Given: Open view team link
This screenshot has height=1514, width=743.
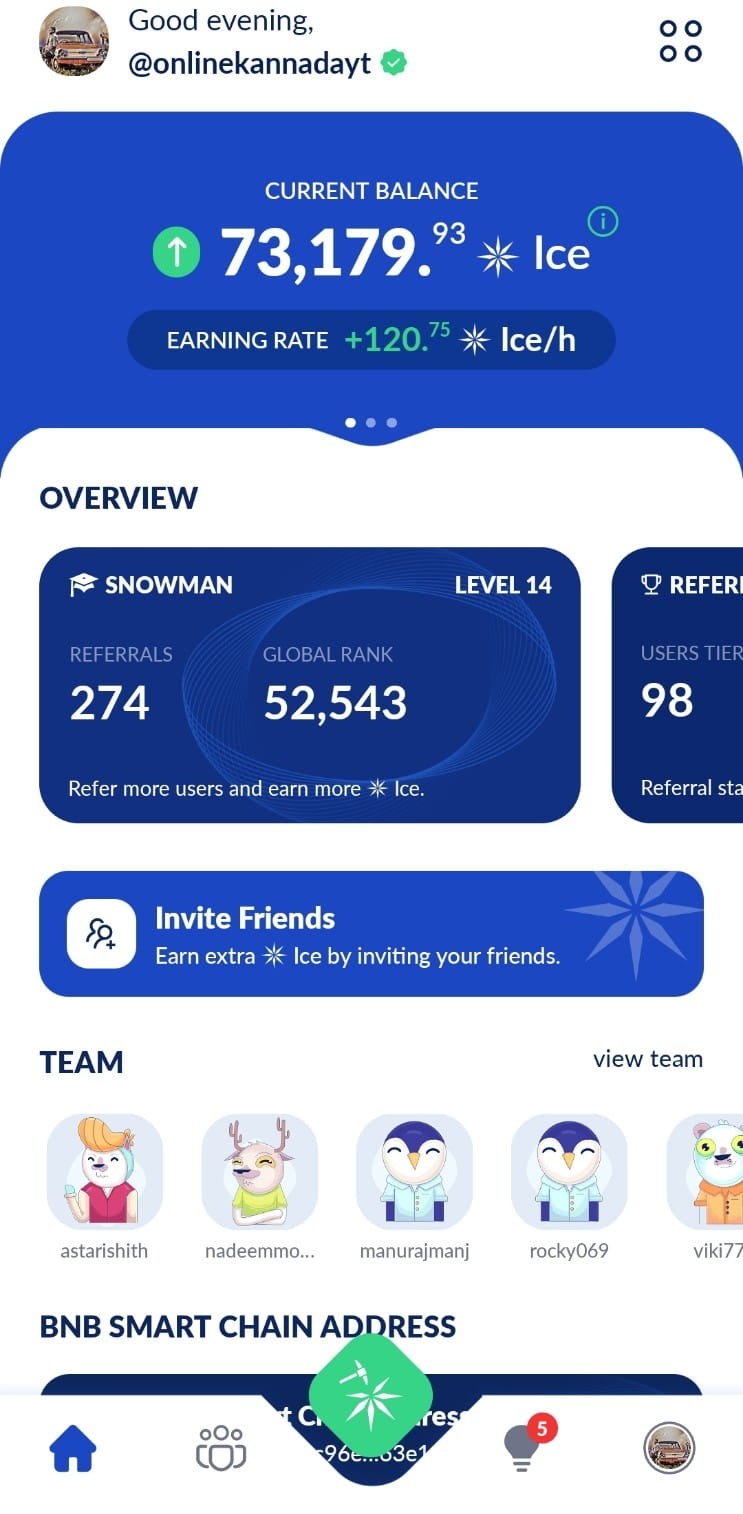Looking at the screenshot, I should point(648,1059).
